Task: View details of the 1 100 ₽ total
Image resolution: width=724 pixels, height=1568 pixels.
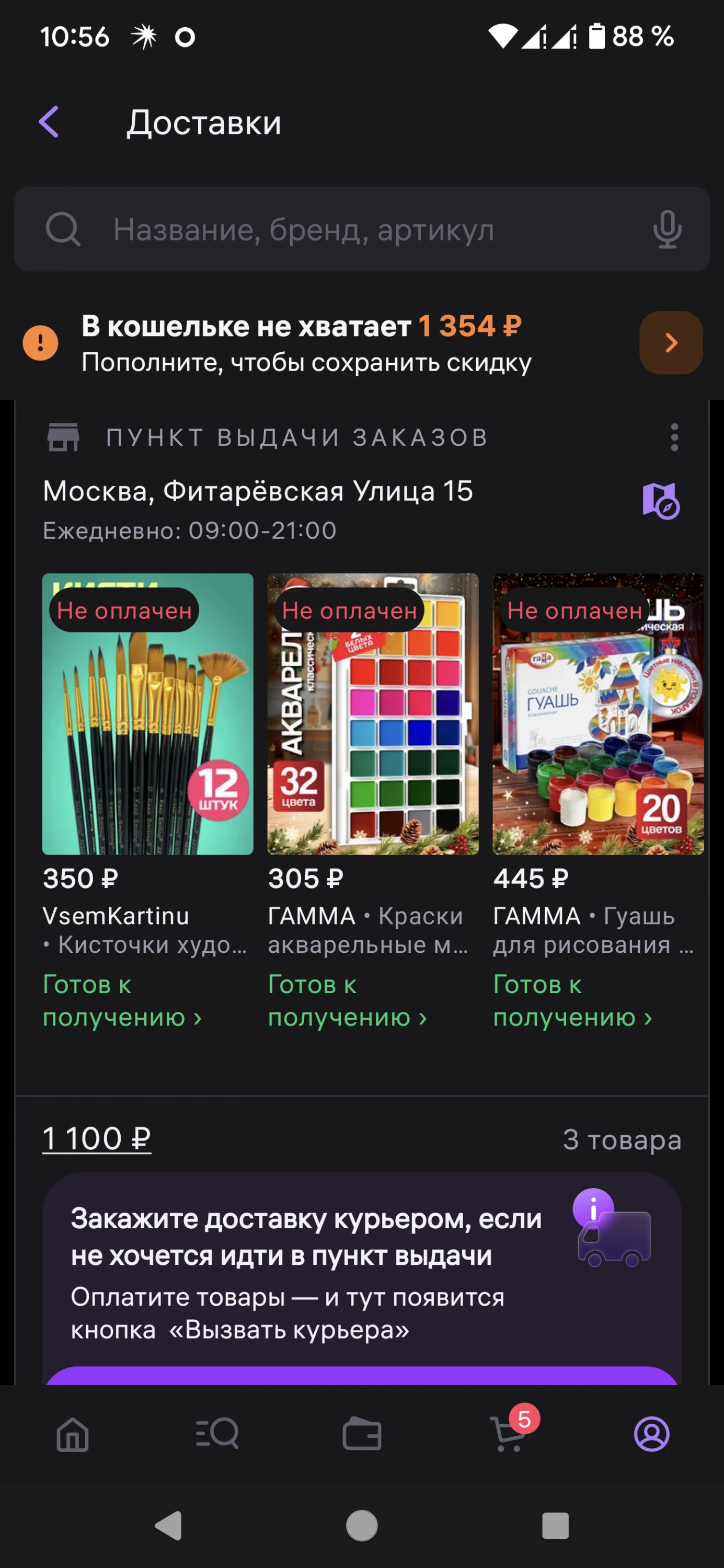Action: coord(96,1139)
